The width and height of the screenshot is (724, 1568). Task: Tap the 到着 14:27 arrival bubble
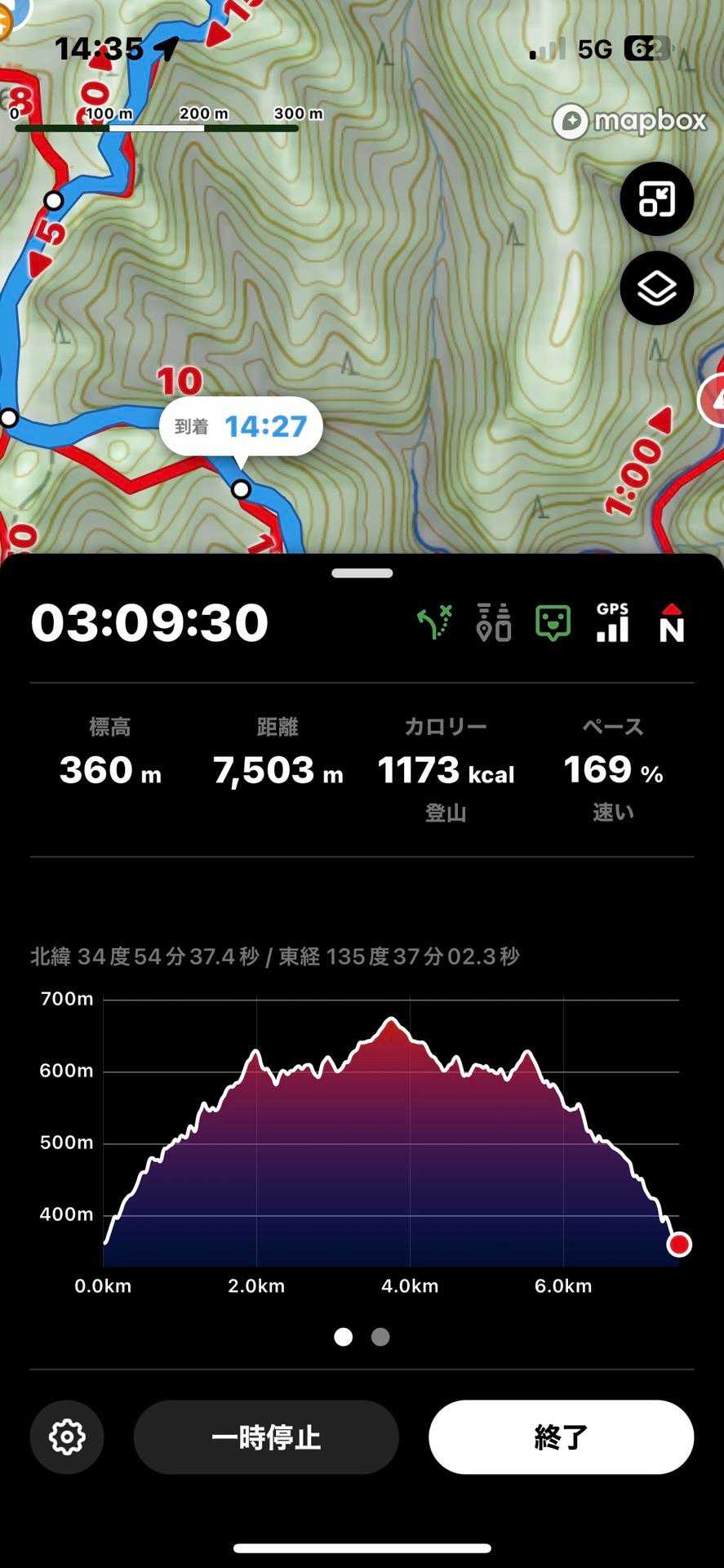tap(241, 426)
